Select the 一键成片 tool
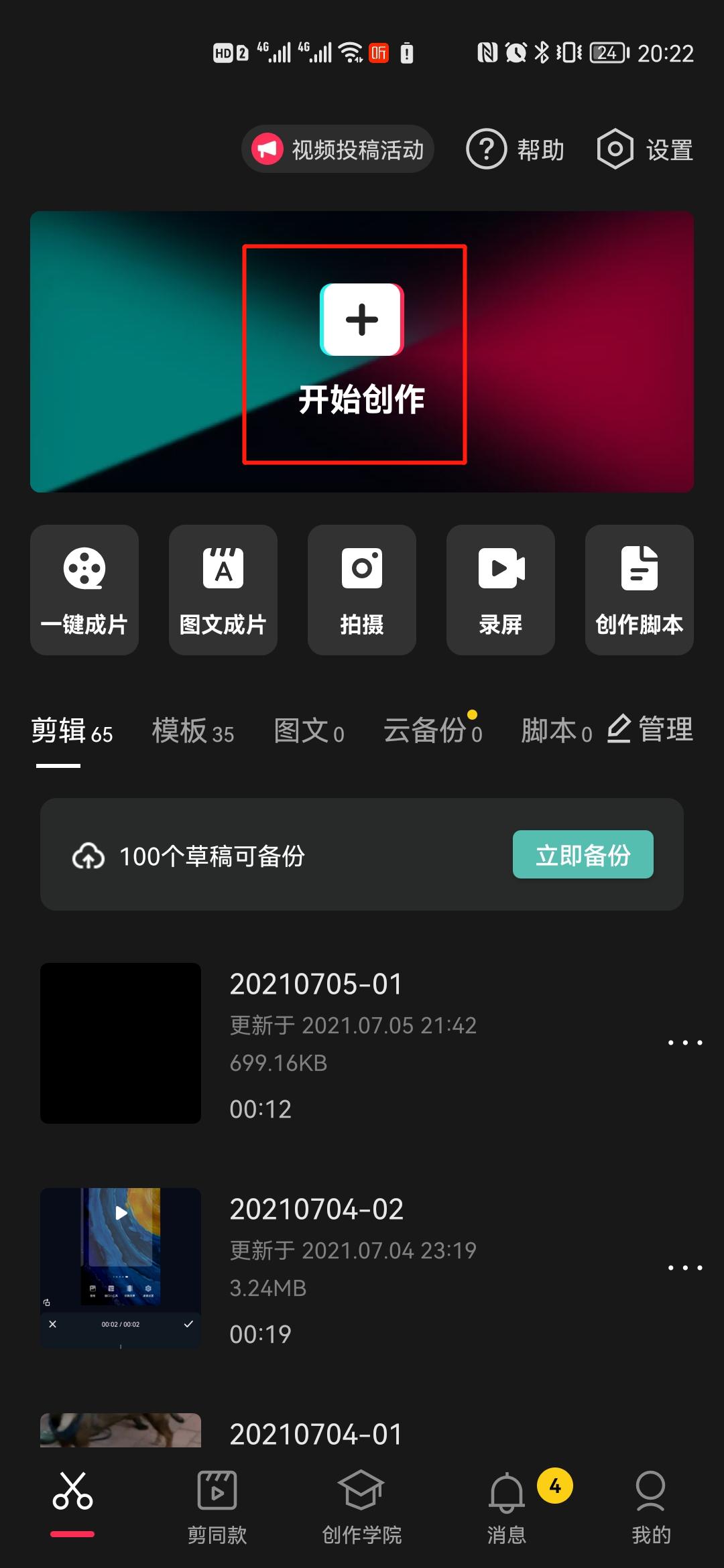 84,590
